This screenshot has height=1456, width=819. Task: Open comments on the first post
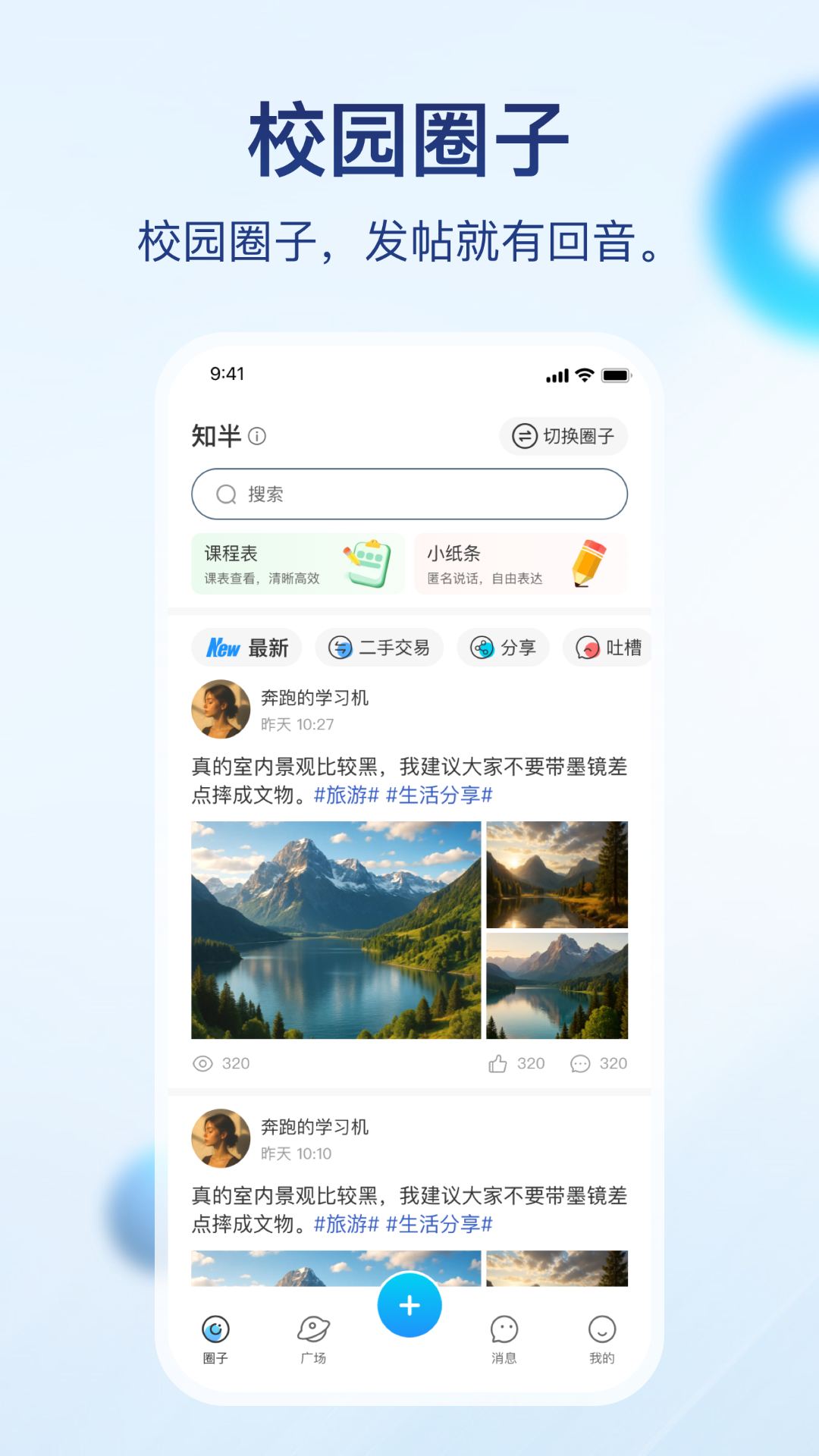(x=580, y=1063)
